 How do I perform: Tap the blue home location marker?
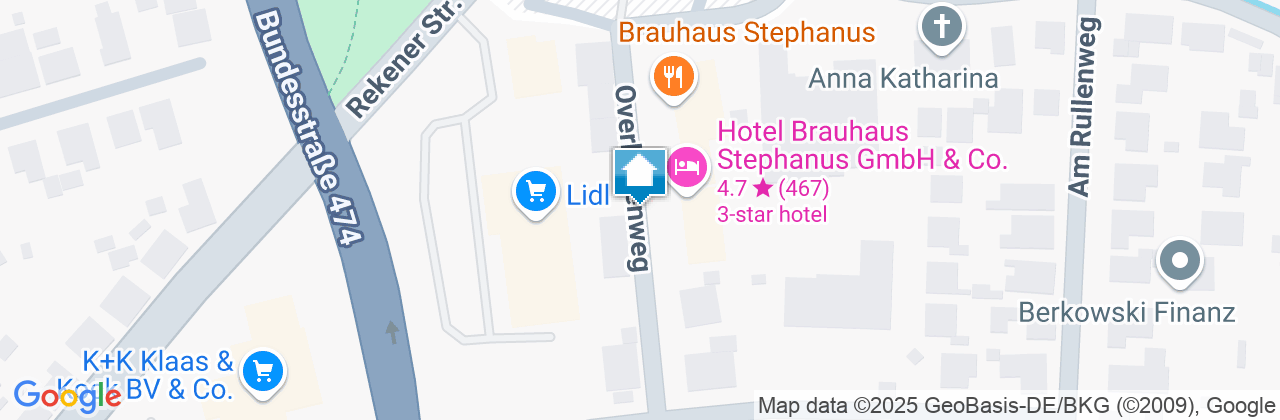[x=640, y=174]
